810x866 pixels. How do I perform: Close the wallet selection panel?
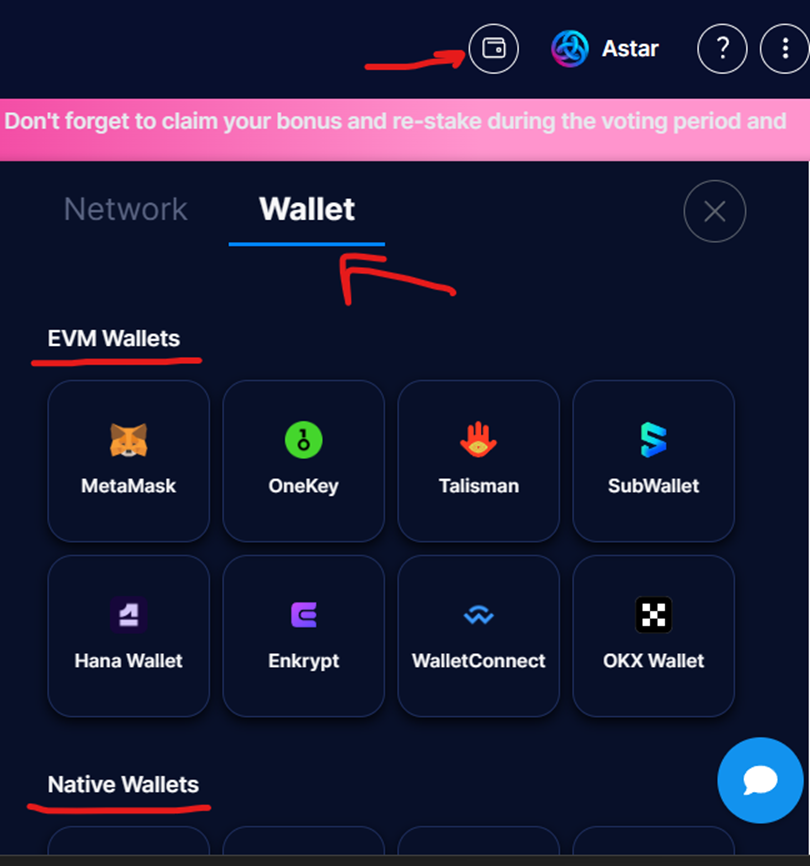point(714,211)
